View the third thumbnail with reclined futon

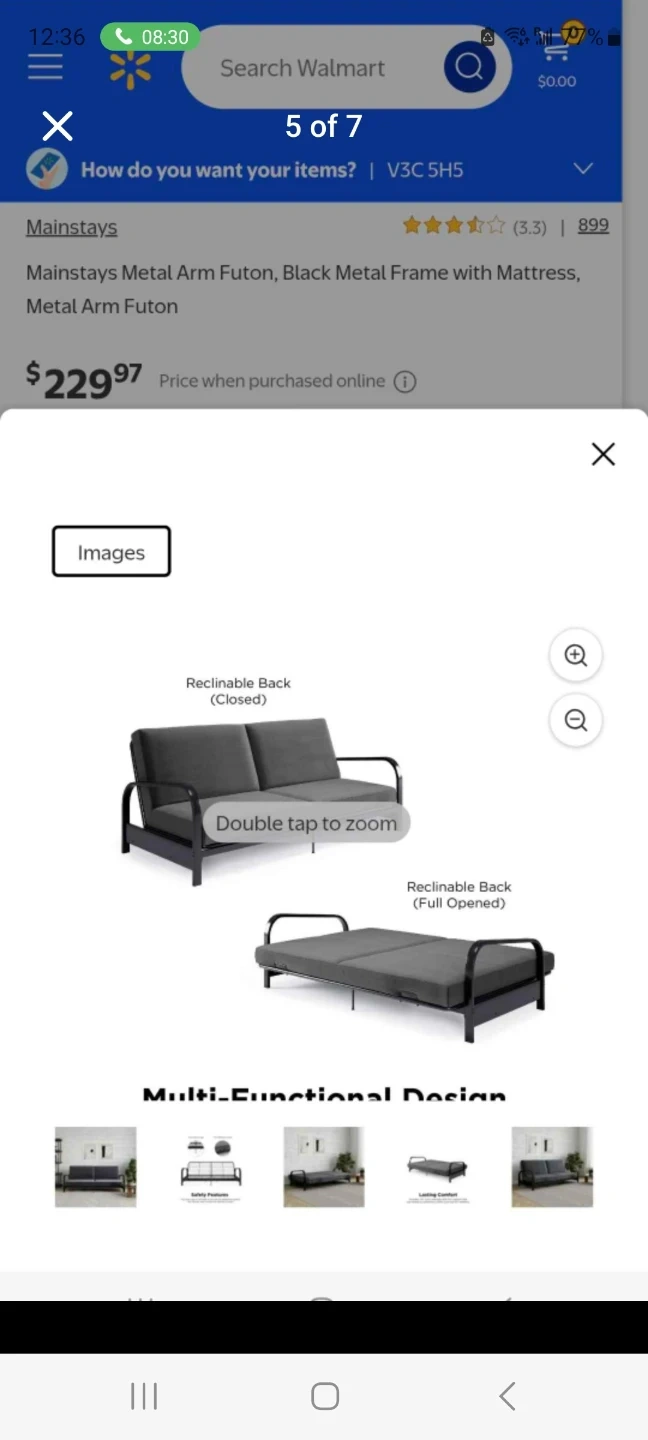(x=324, y=1167)
